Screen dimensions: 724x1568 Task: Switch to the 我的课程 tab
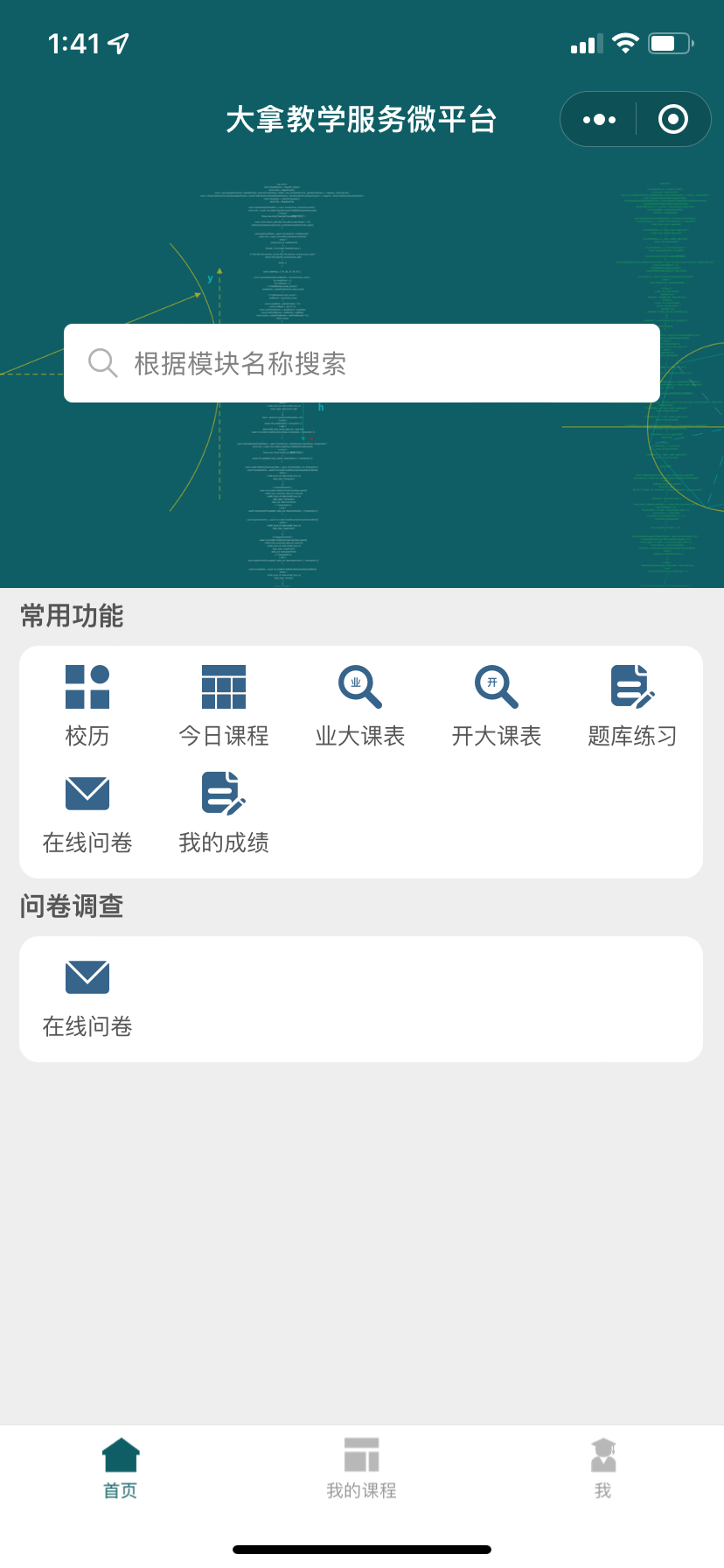coord(362,1468)
